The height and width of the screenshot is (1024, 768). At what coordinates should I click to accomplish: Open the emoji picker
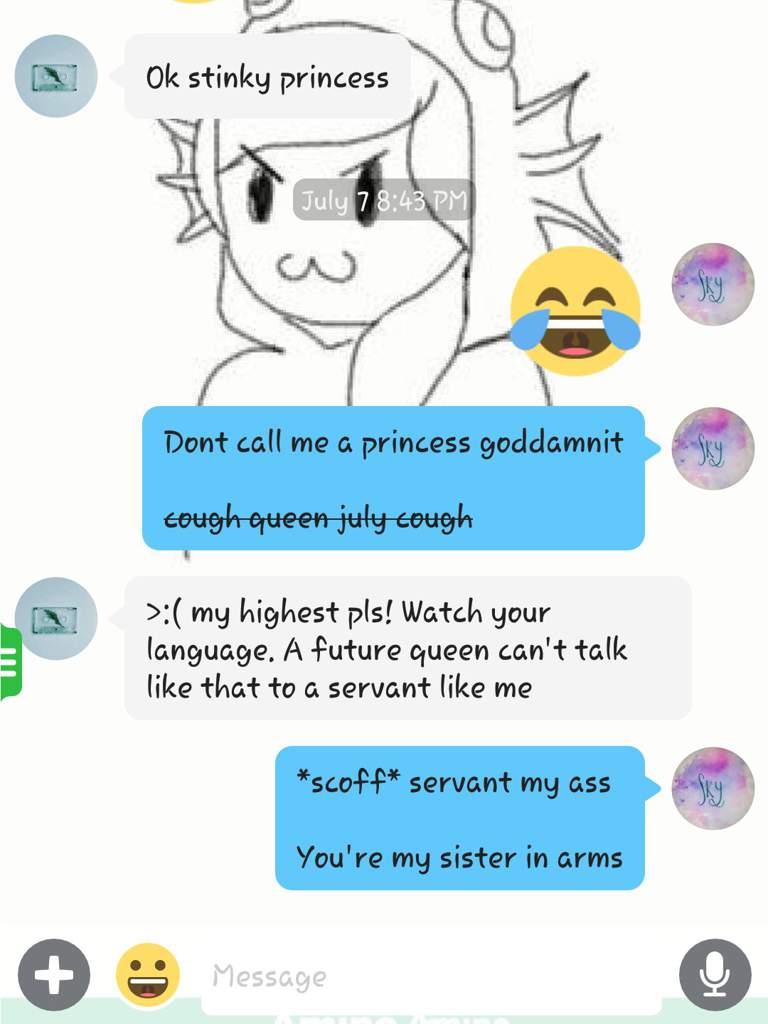pos(148,974)
